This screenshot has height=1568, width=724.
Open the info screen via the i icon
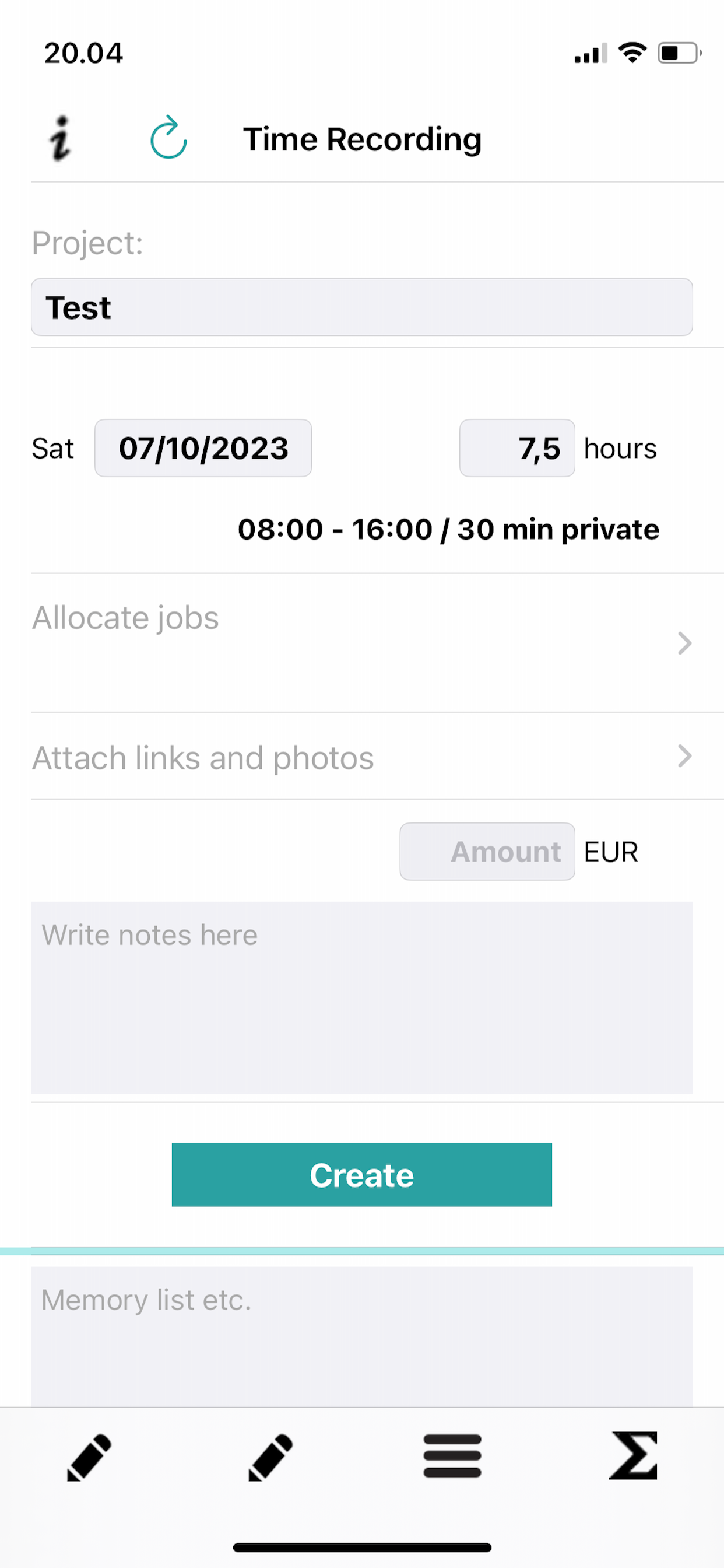coord(59,139)
